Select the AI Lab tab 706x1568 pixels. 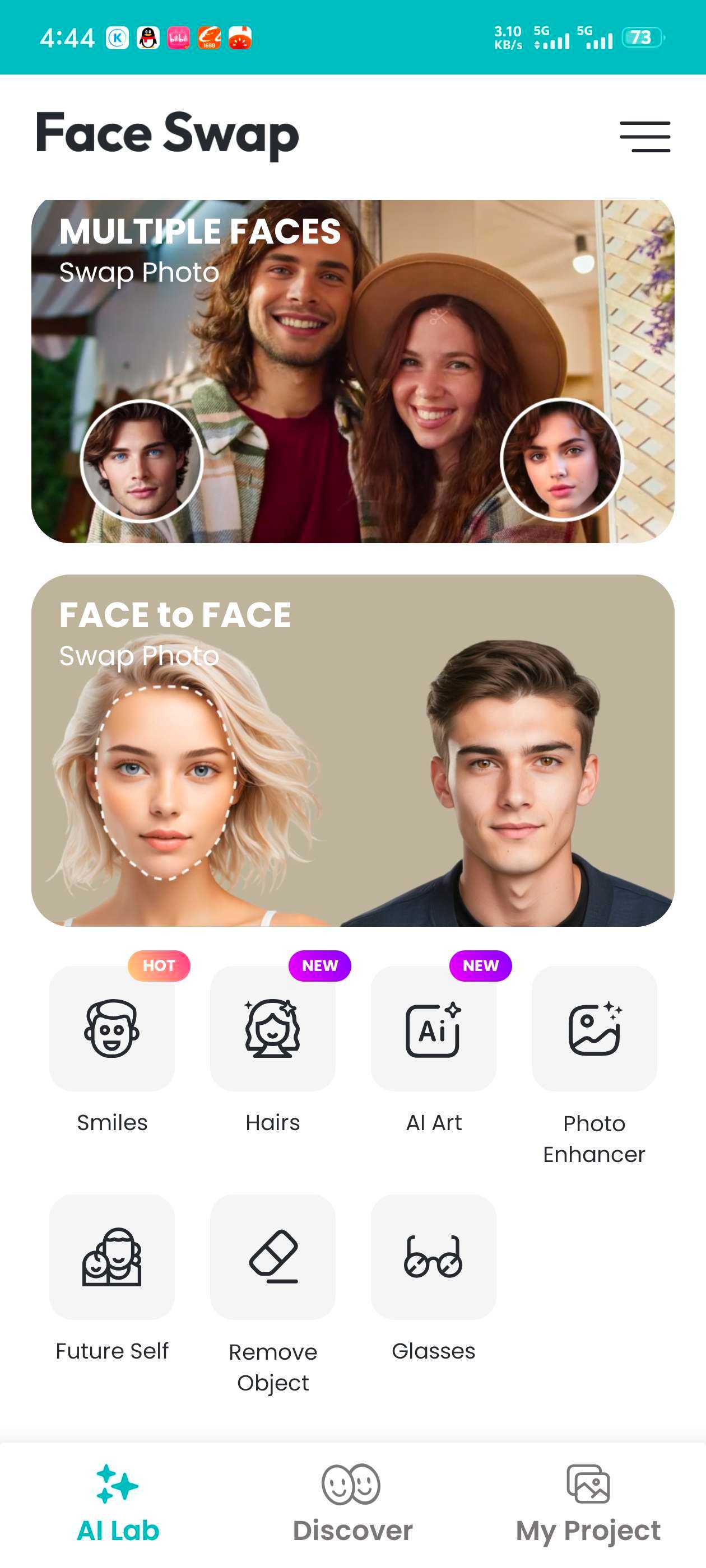(118, 1504)
